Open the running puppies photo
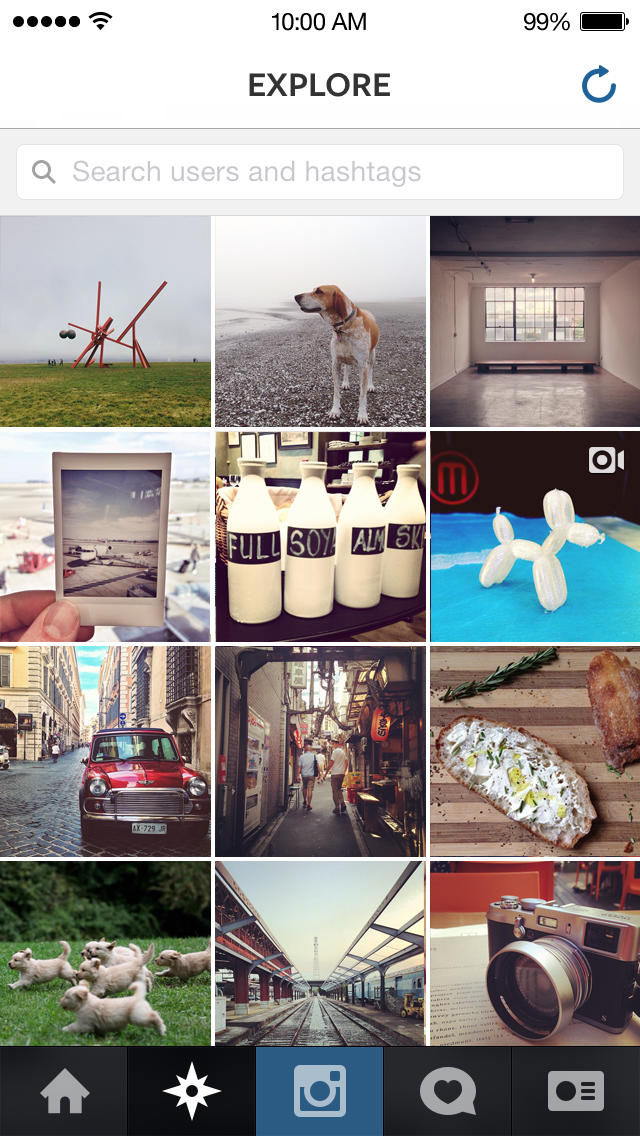 [105, 953]
